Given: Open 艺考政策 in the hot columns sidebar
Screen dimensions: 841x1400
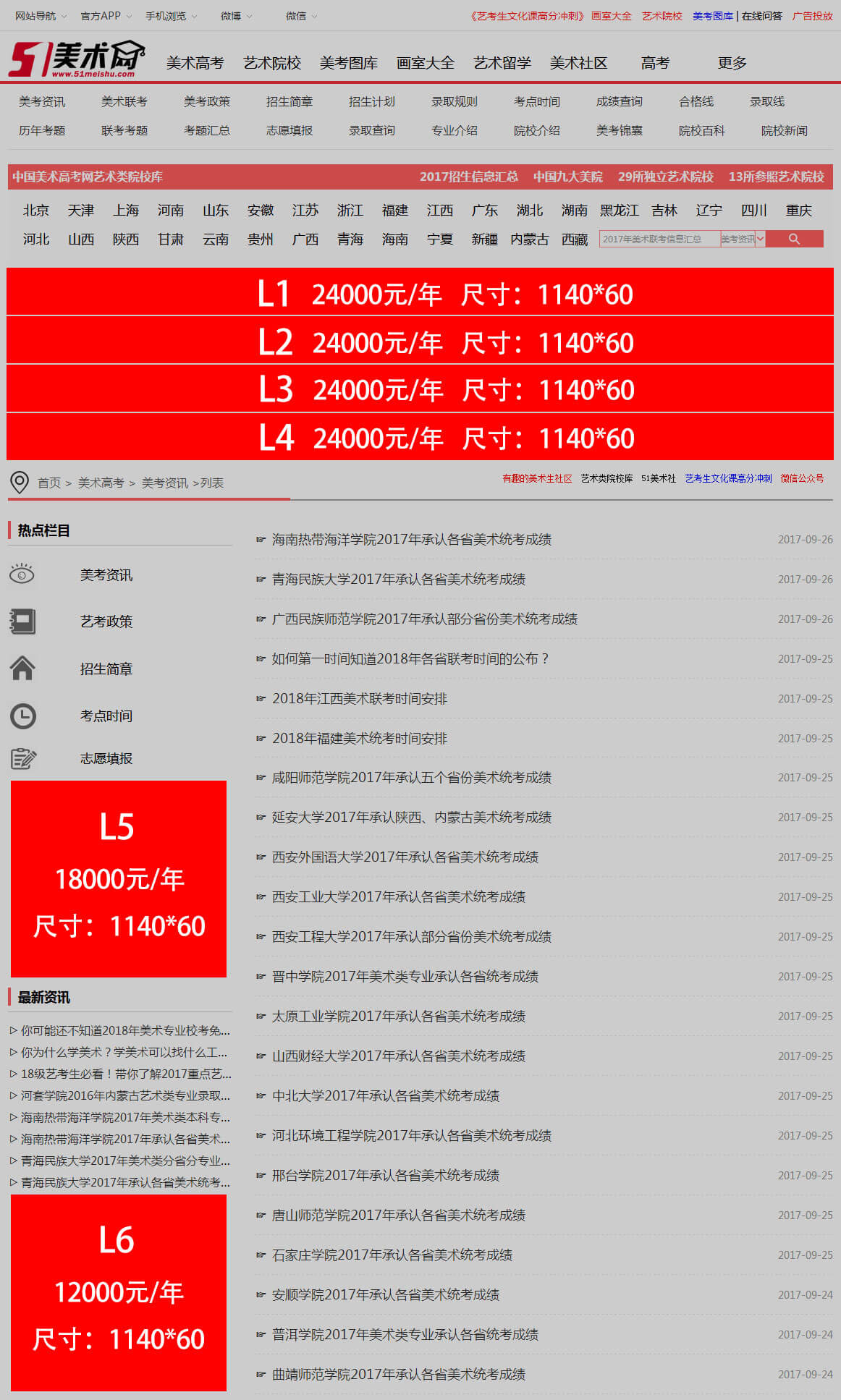Looking at the screenshot, I should pos(106,621).
